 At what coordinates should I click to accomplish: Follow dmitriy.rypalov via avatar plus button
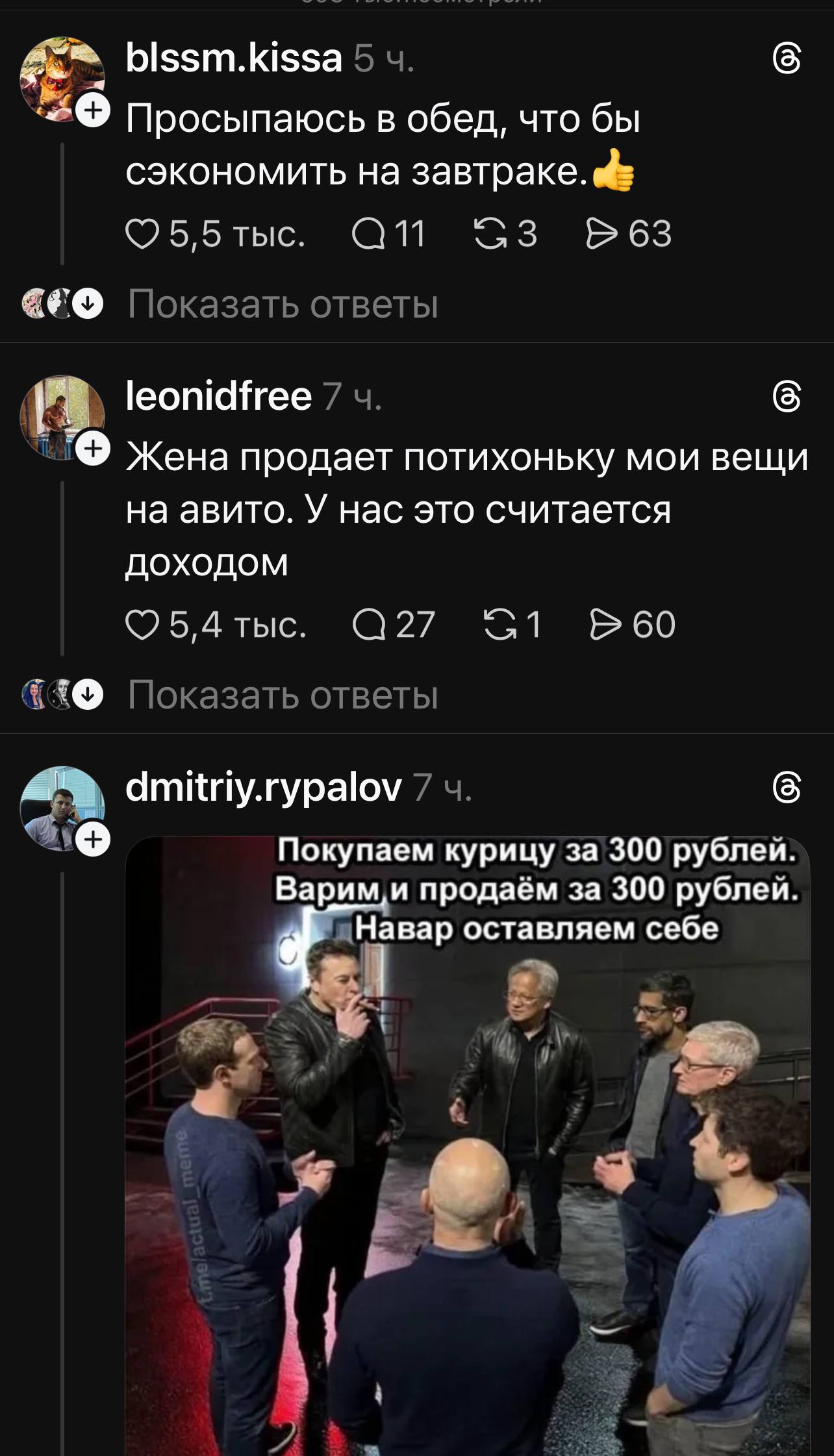point(94,840)
